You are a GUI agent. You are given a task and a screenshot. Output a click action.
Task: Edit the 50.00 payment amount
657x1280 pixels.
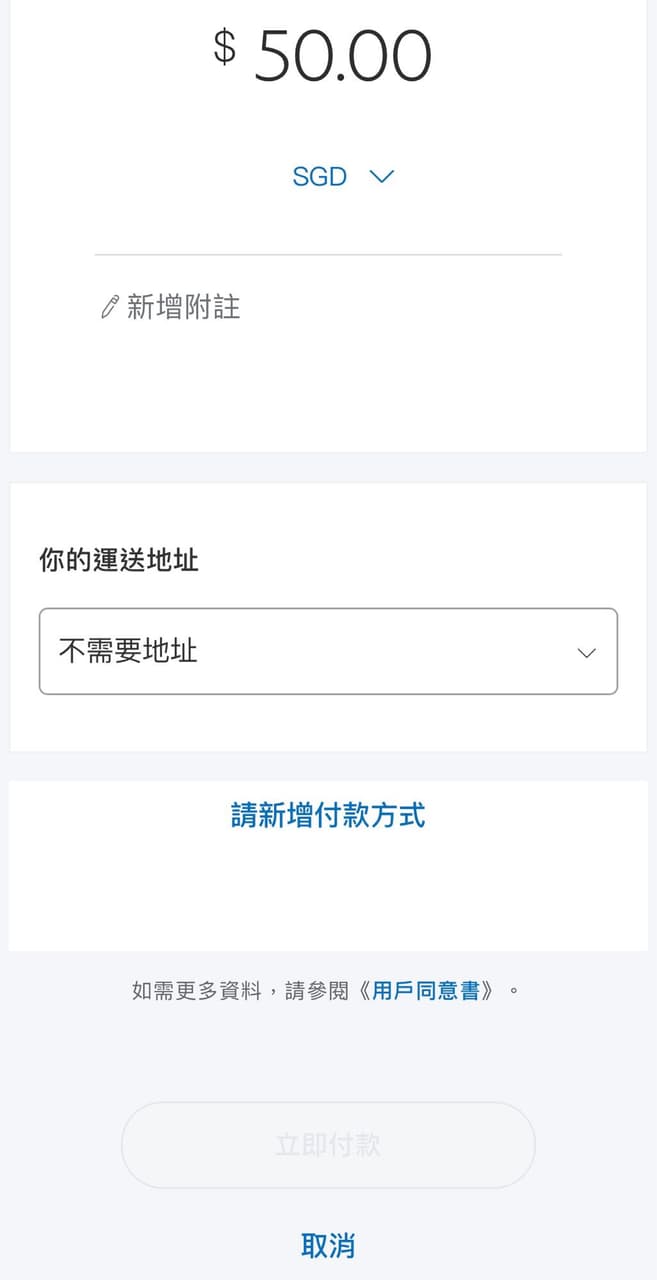pos(342,56)
